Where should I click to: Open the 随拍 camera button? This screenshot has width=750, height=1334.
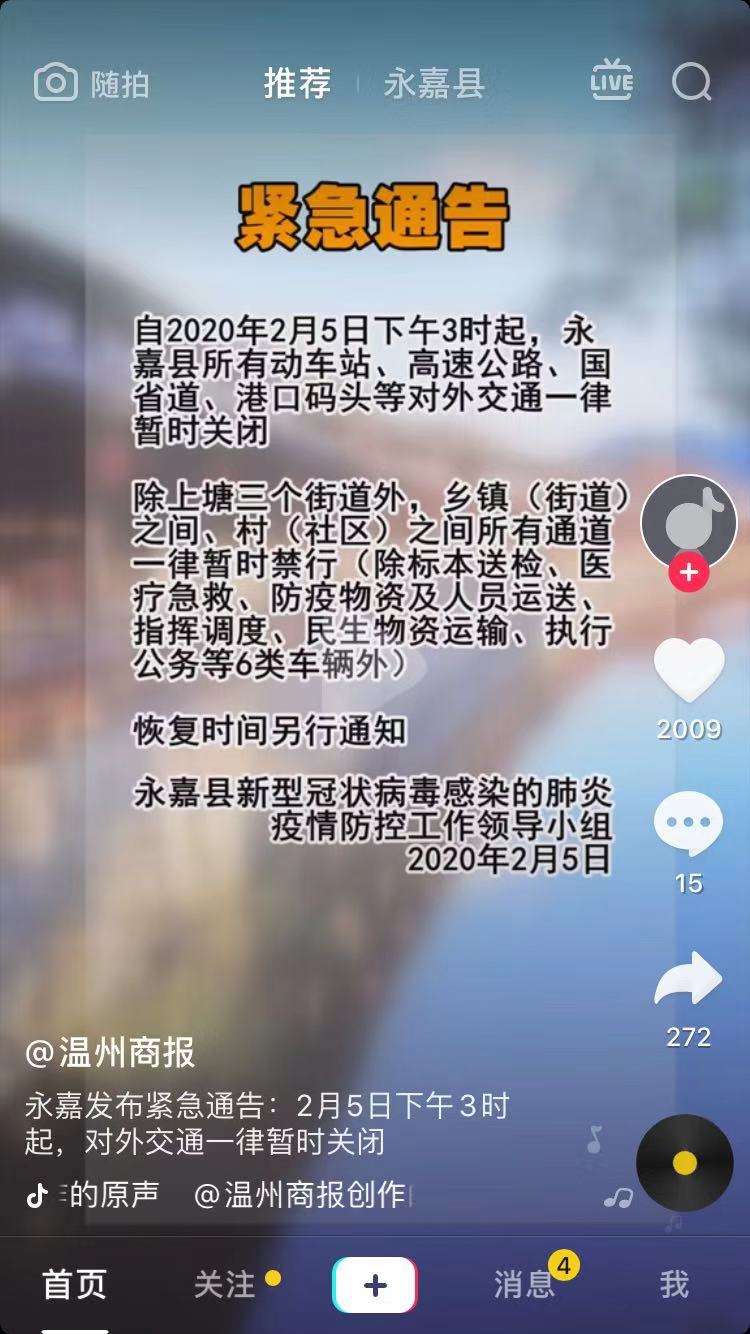[92, 83]
